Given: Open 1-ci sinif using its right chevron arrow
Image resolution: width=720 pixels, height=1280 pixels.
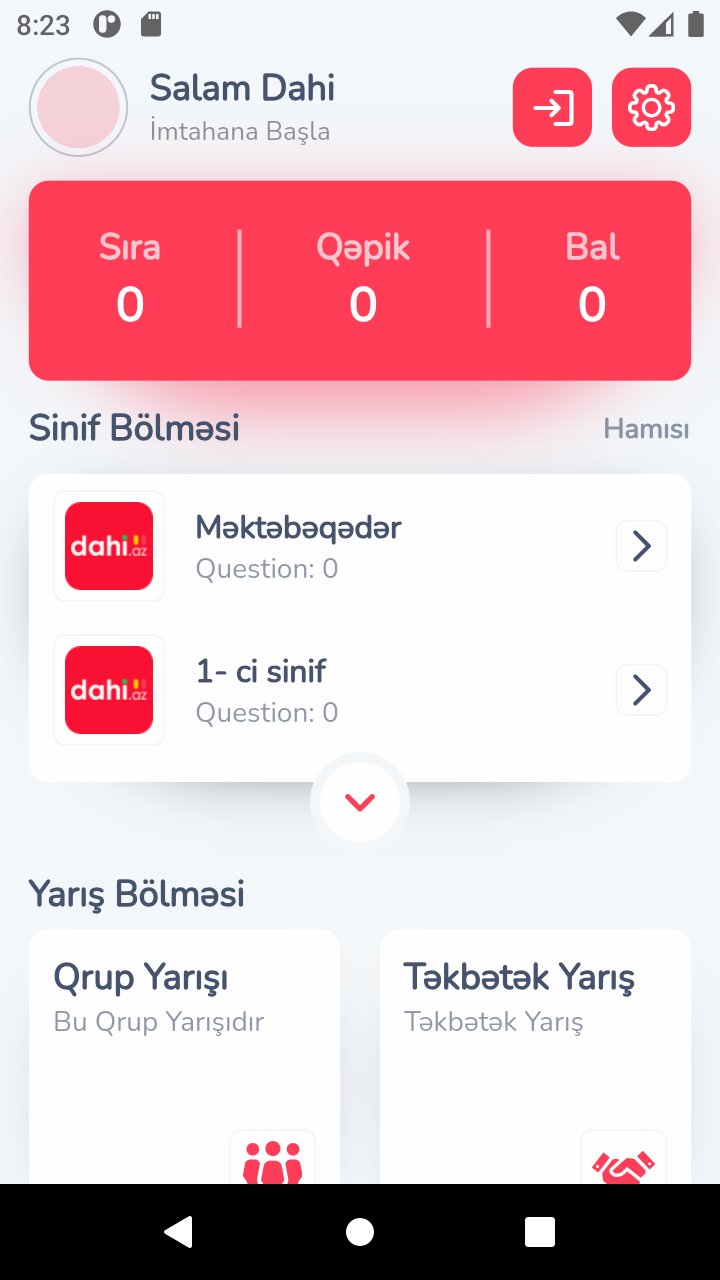Looking at the screenshot, I should tap(640, 689).
